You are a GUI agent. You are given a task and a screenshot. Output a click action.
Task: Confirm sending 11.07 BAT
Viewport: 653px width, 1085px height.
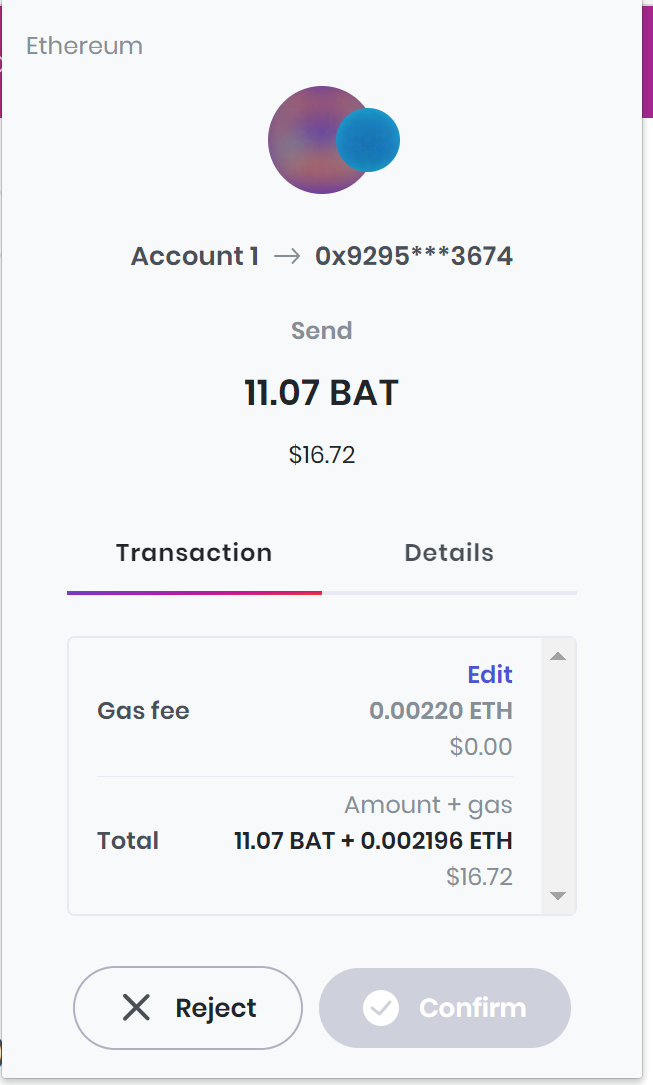pyautogui.click(x=445, y=1008)
